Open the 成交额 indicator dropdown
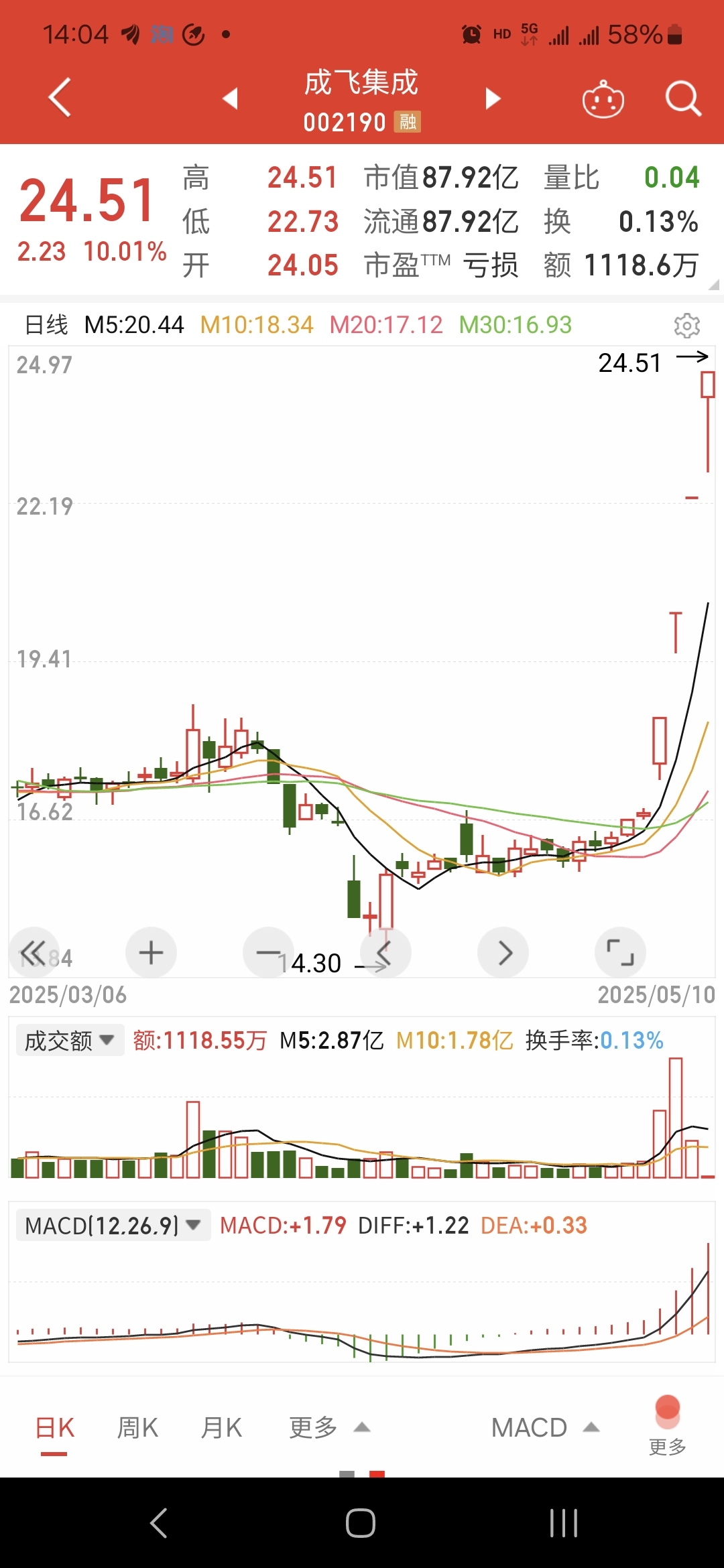 tap(70, 1040)
